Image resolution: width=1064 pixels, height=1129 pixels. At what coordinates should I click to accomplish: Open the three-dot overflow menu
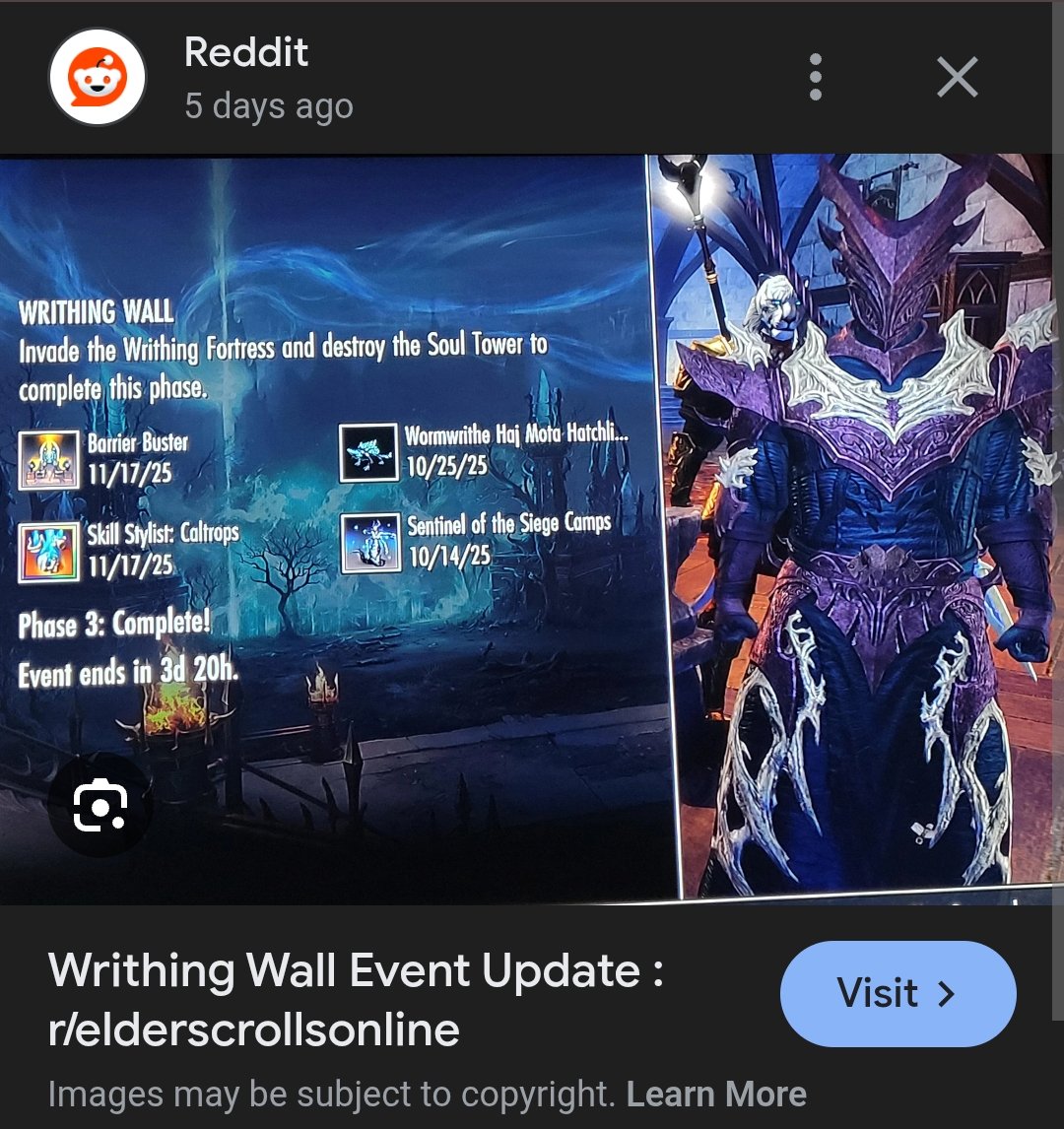click(815, 77)
